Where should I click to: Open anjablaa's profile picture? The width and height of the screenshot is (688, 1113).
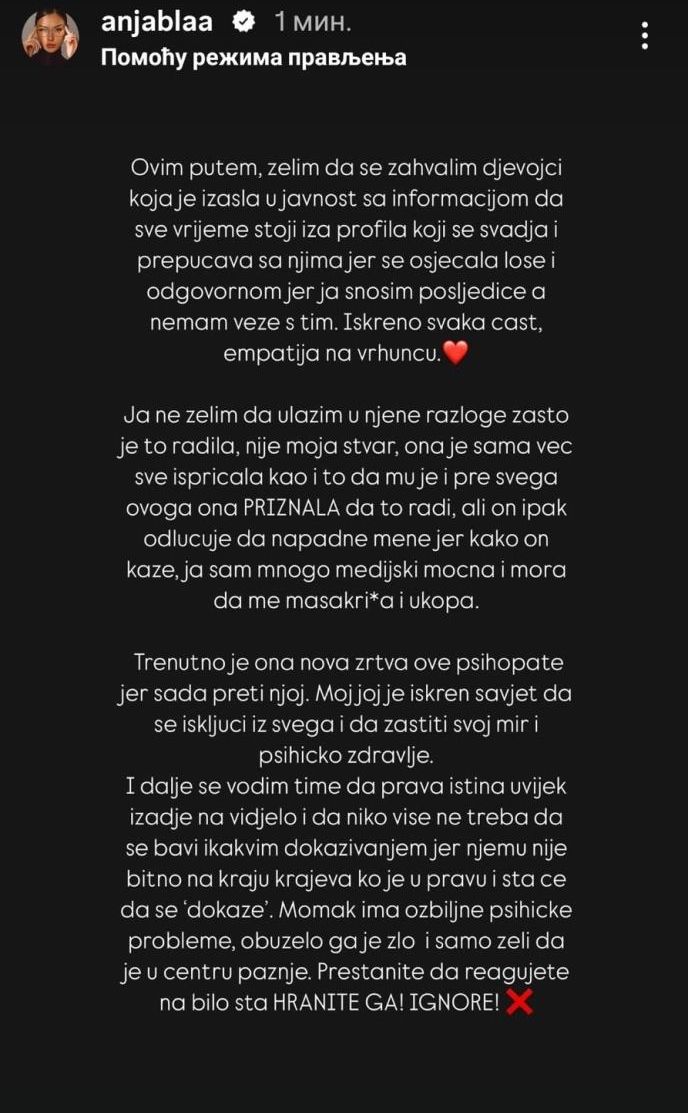point(51,40)
